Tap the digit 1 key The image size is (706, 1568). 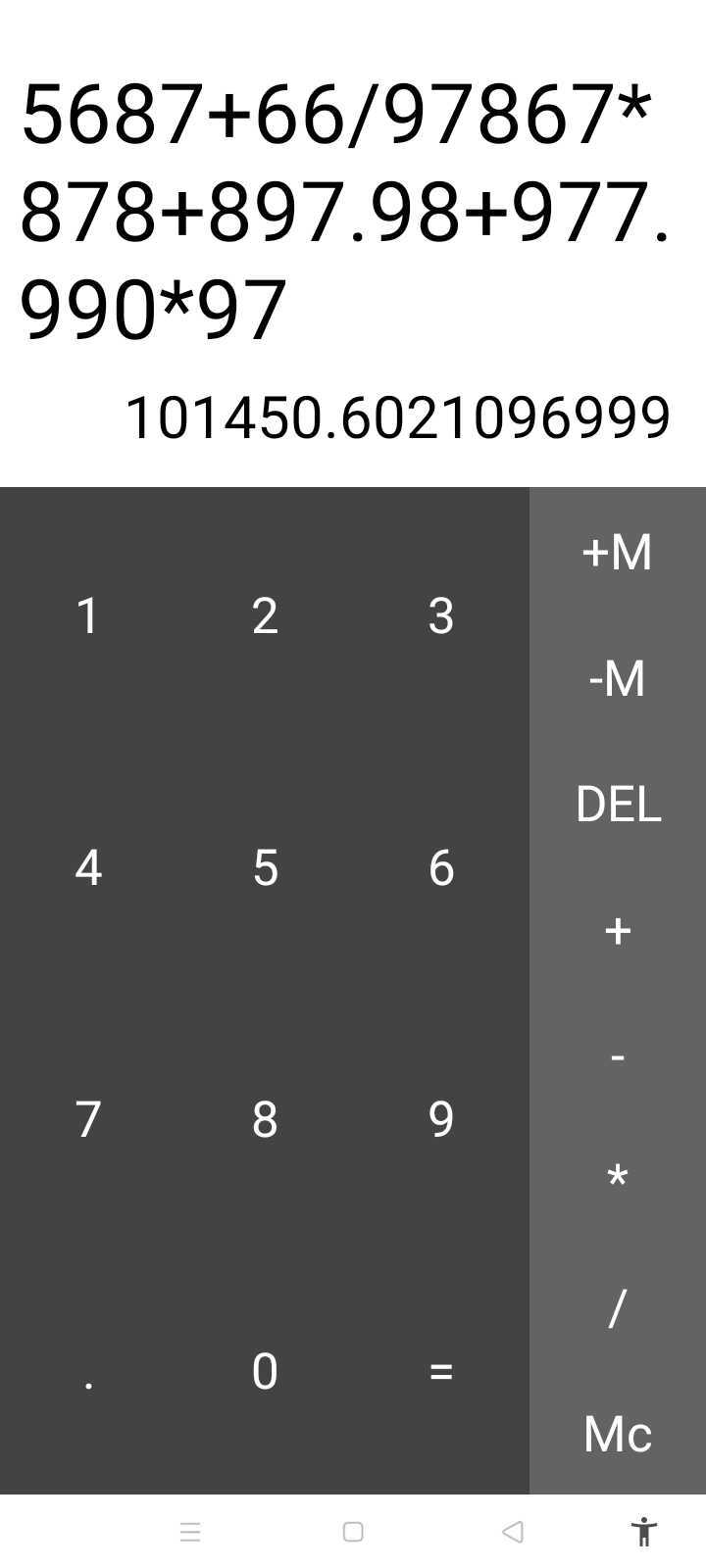click(x=88, y=615)
